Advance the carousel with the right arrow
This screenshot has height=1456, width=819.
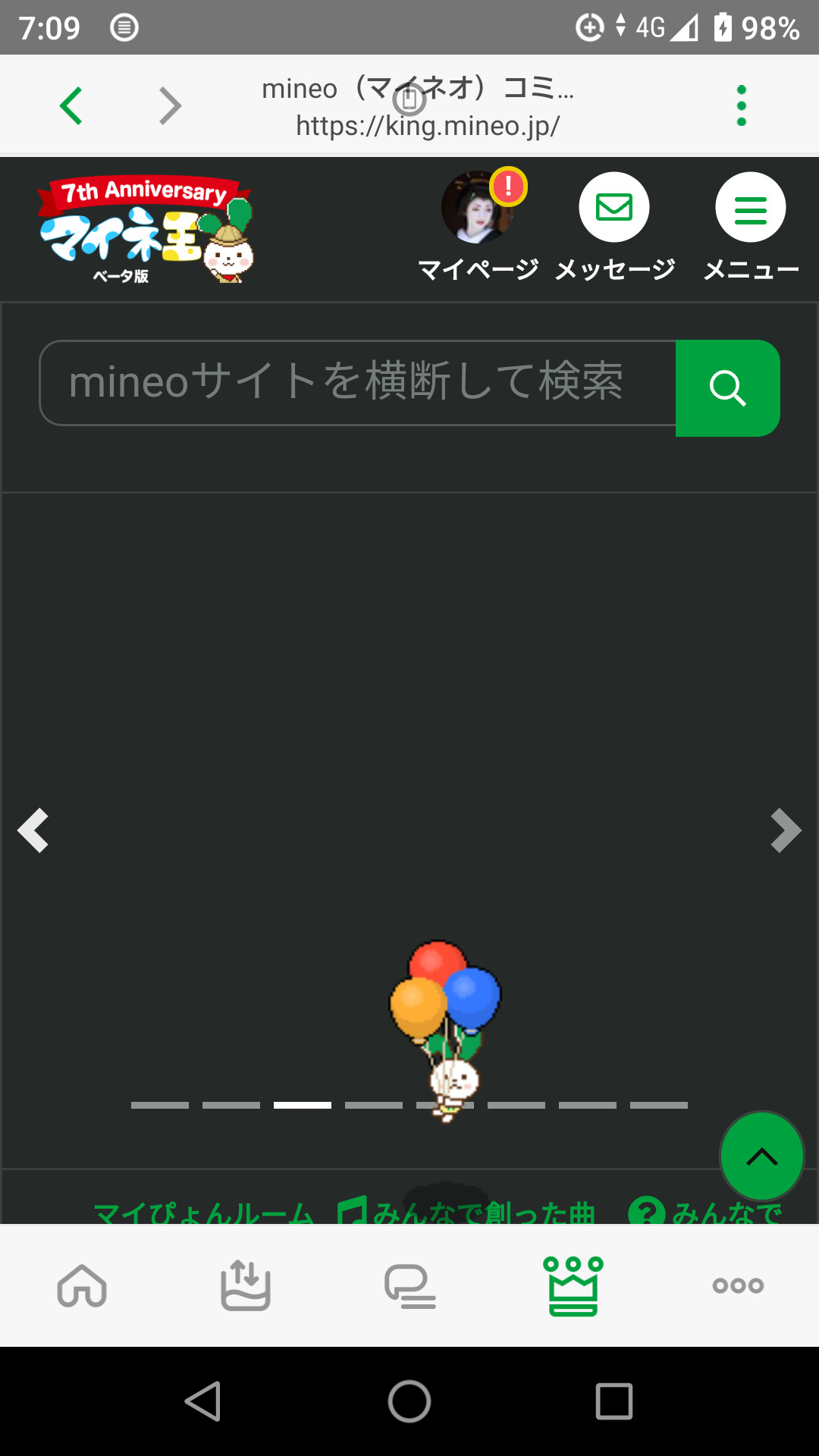tap(787, 831)
